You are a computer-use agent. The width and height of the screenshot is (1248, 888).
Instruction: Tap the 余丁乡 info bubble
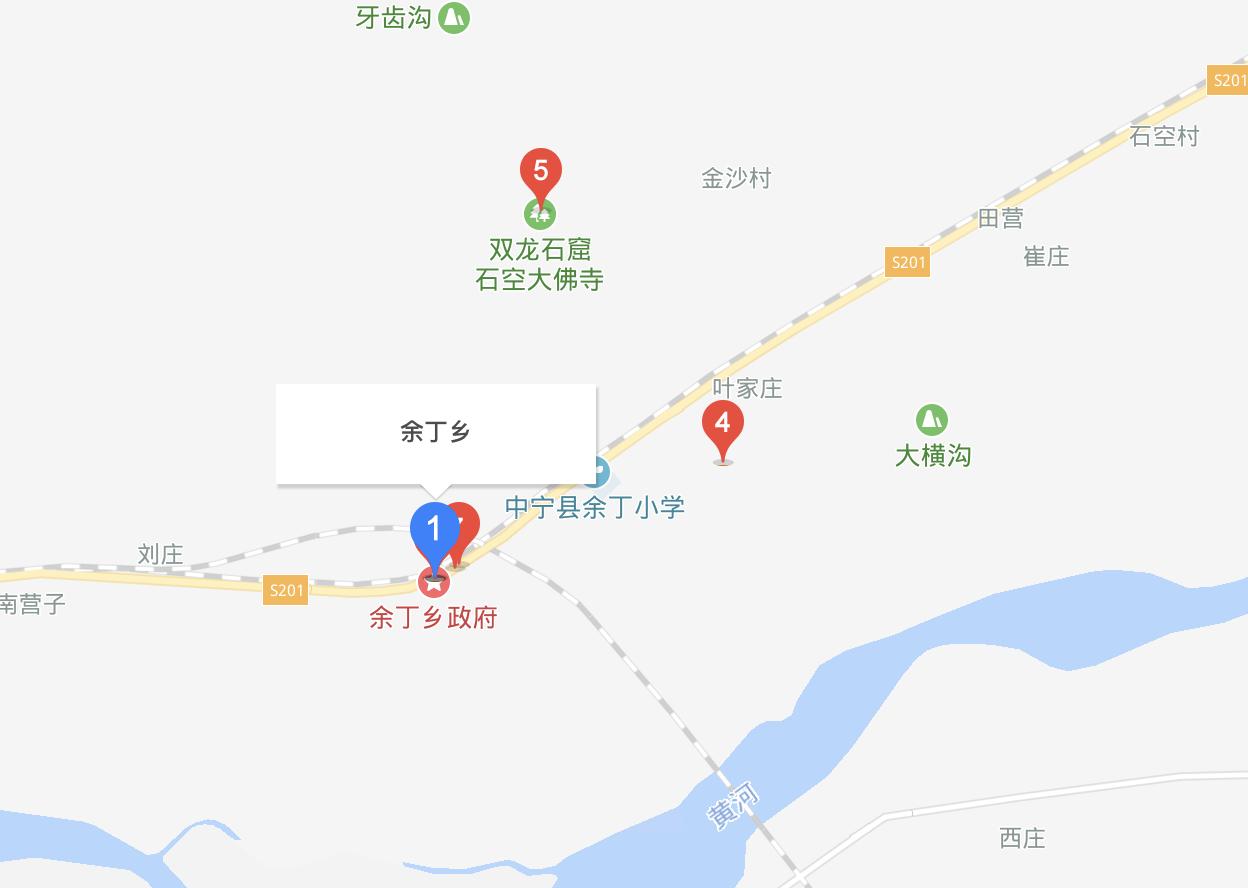435,433
